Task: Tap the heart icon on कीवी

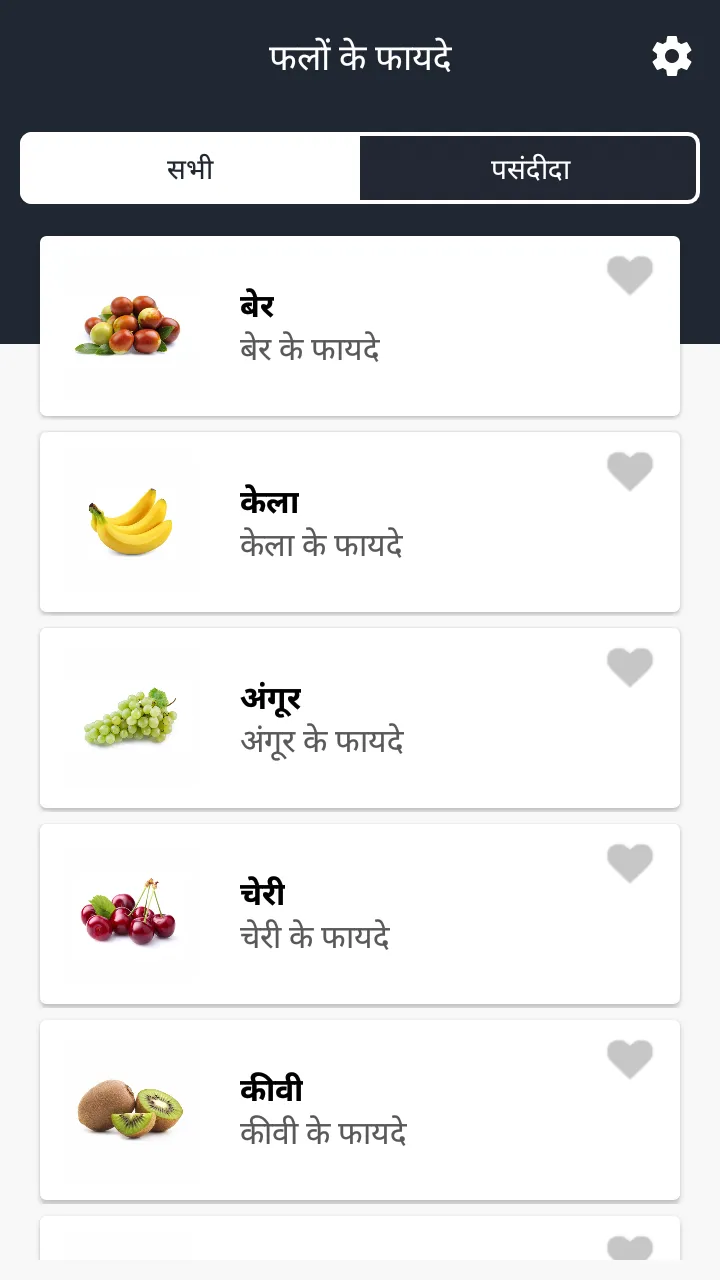Action: click(630, 1059)
